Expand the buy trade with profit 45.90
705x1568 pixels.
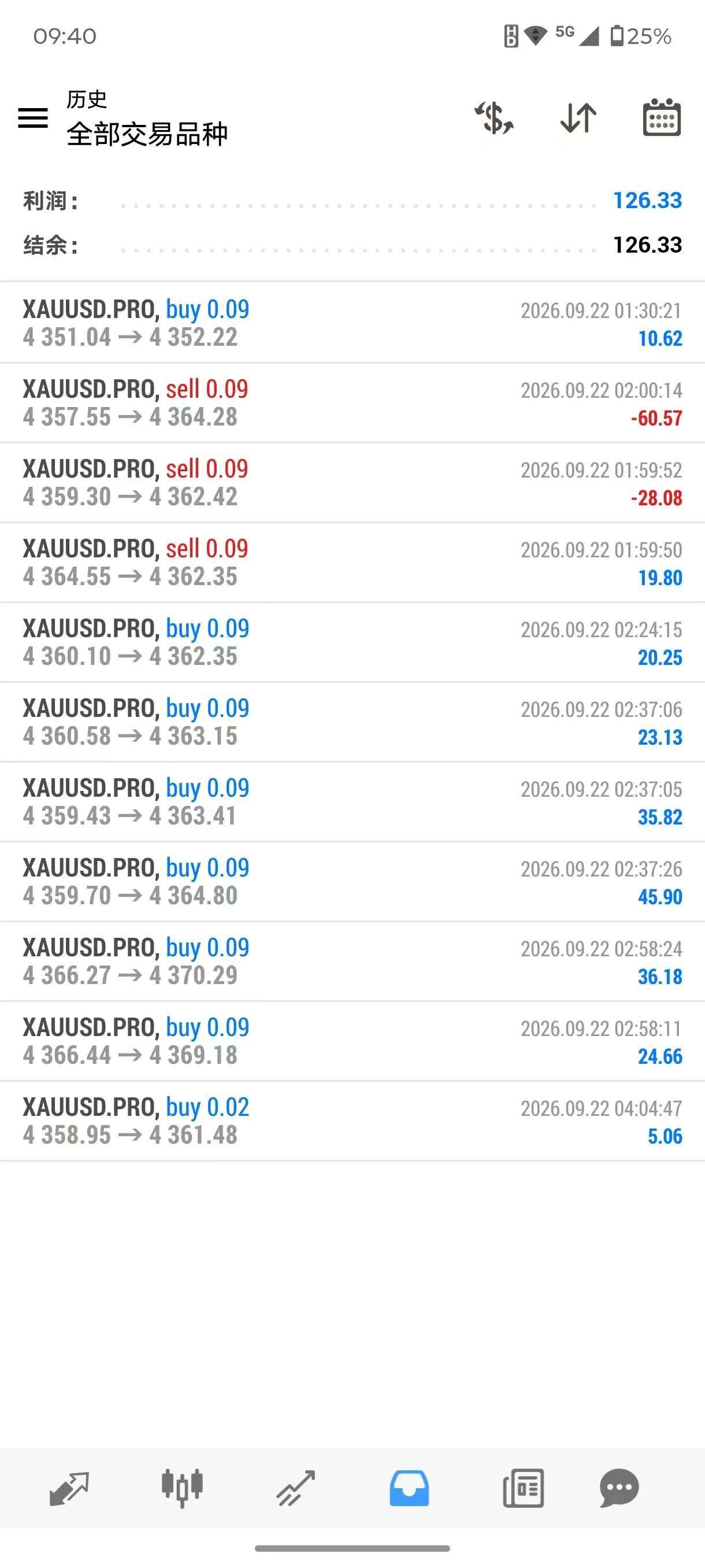pos(352,881)
